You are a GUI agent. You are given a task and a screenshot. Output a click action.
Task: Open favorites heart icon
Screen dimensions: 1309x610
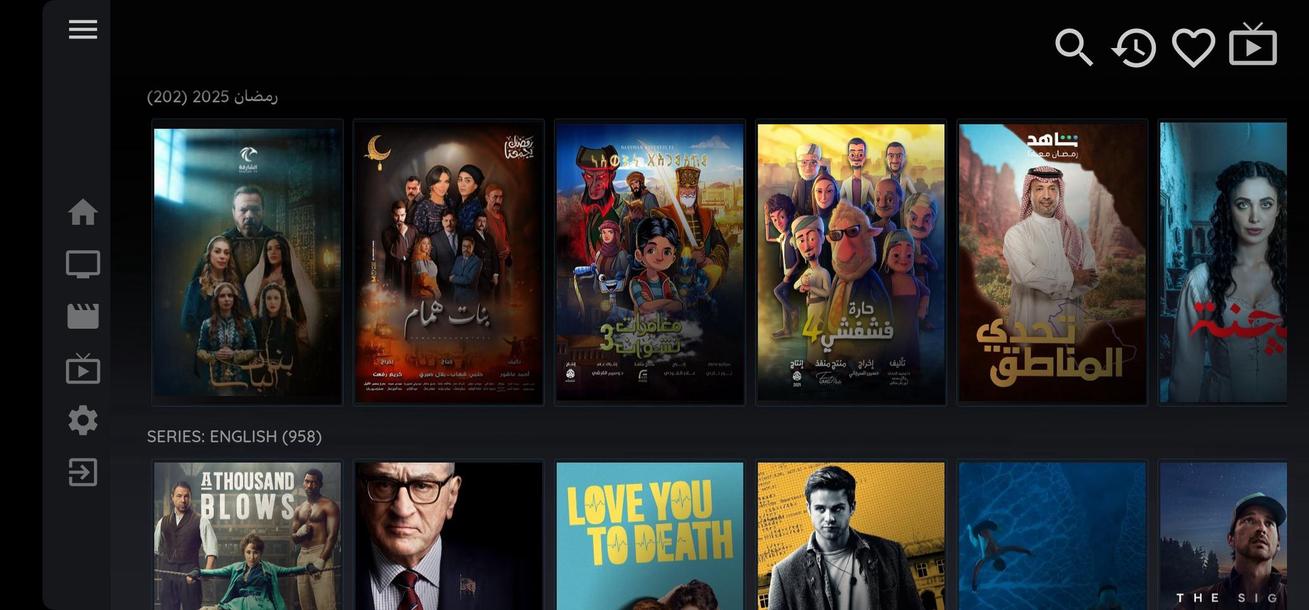[1193, 47]
